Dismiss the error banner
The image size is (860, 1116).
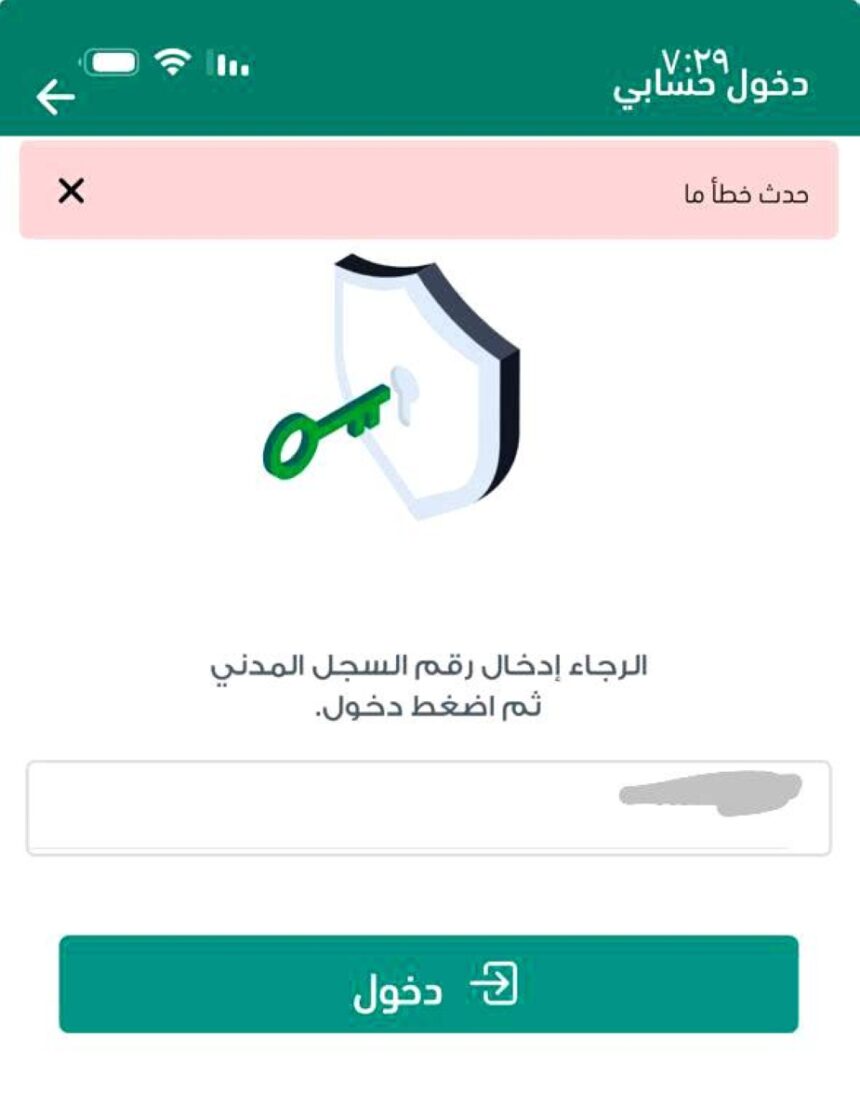71,191
